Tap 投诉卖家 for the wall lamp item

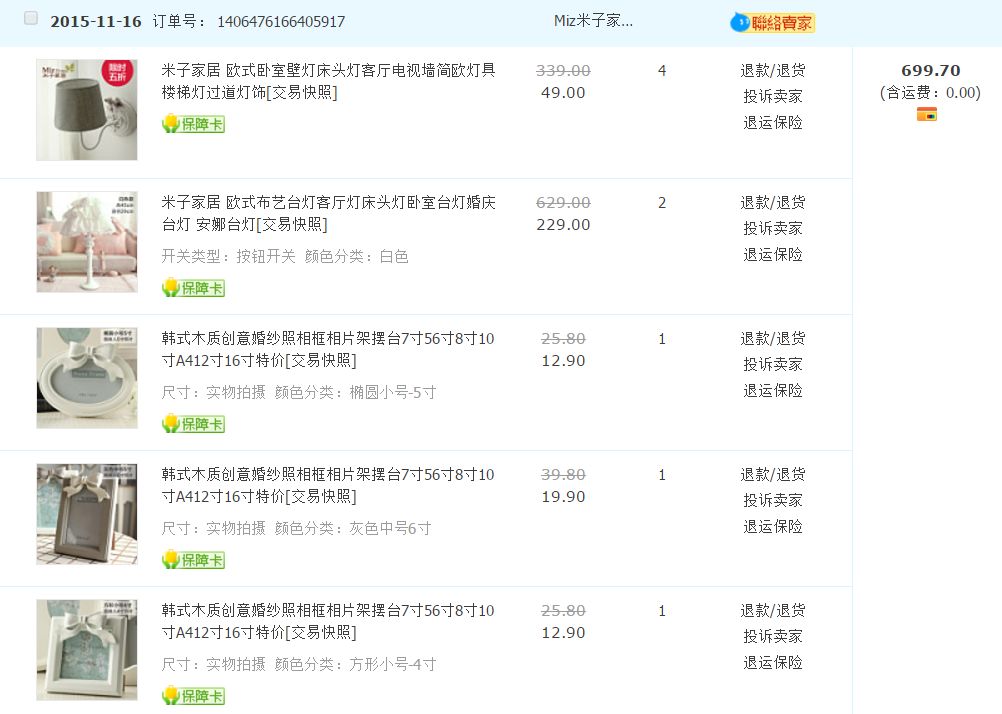pos(772,97)
